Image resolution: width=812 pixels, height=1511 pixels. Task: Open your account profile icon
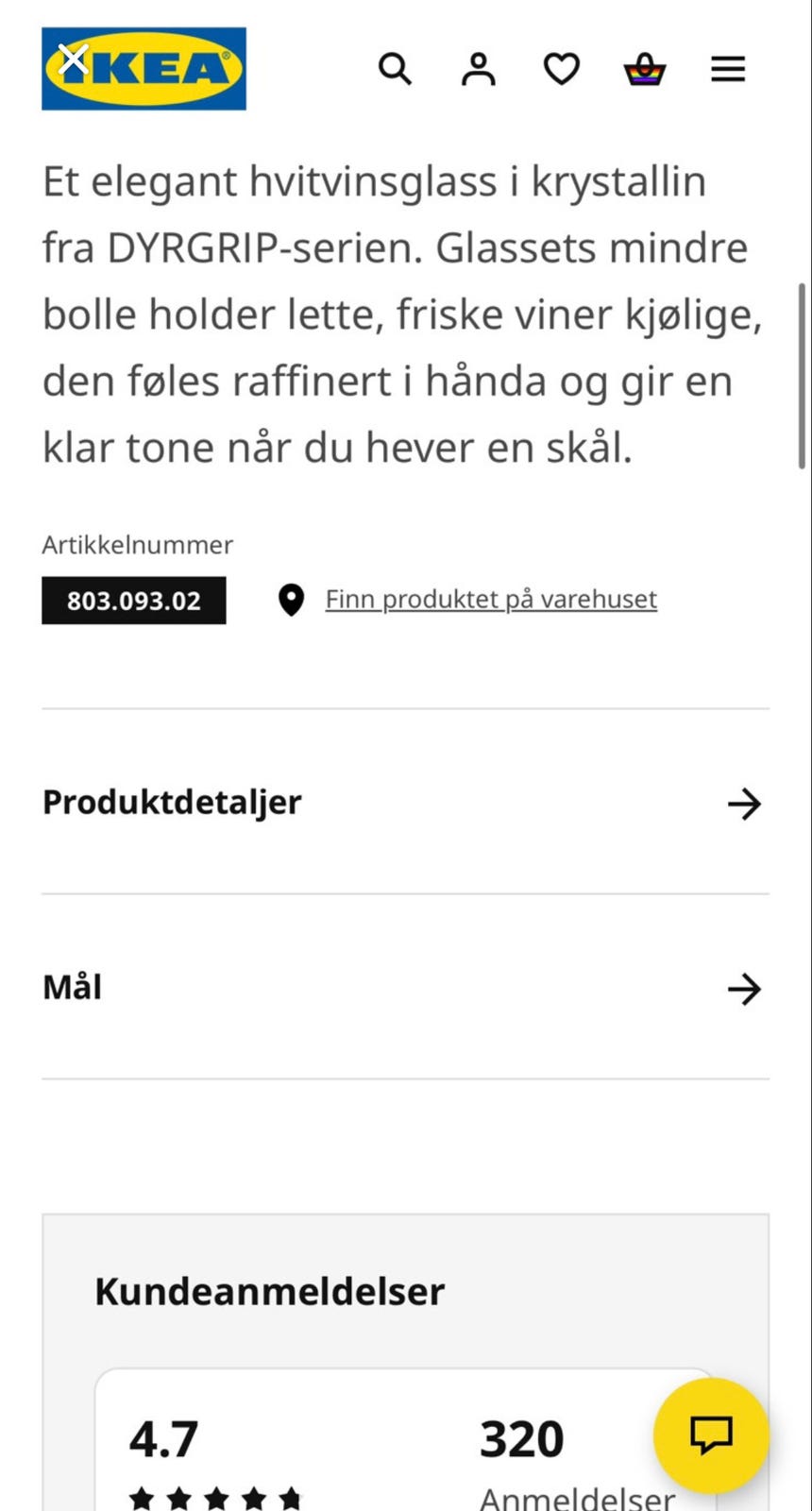click(x=478, y=68)
